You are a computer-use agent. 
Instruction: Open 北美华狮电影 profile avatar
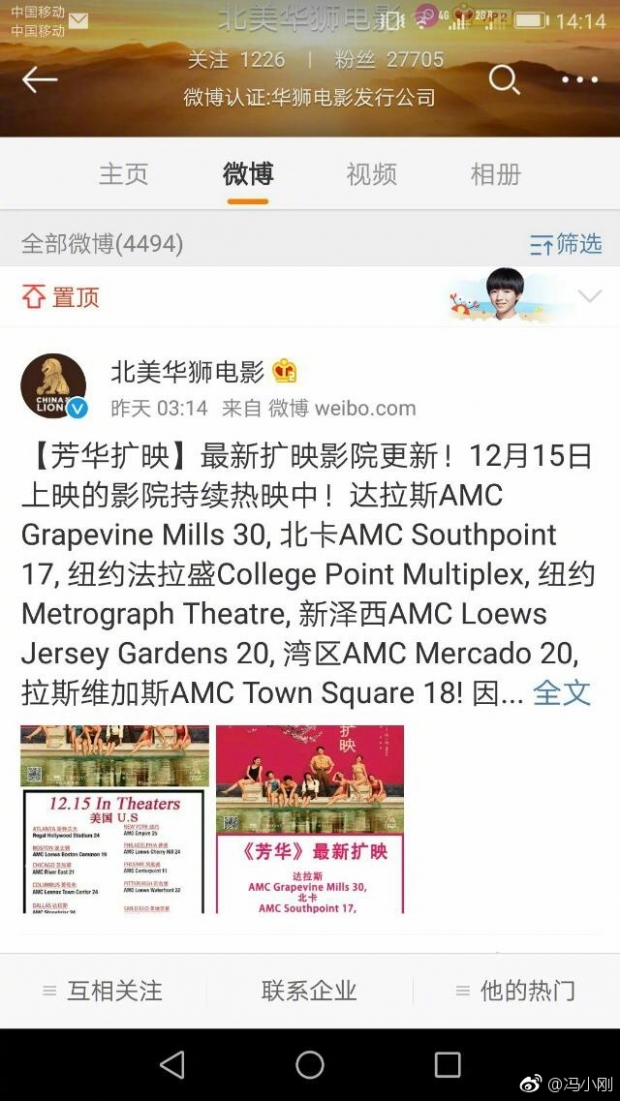54,386
